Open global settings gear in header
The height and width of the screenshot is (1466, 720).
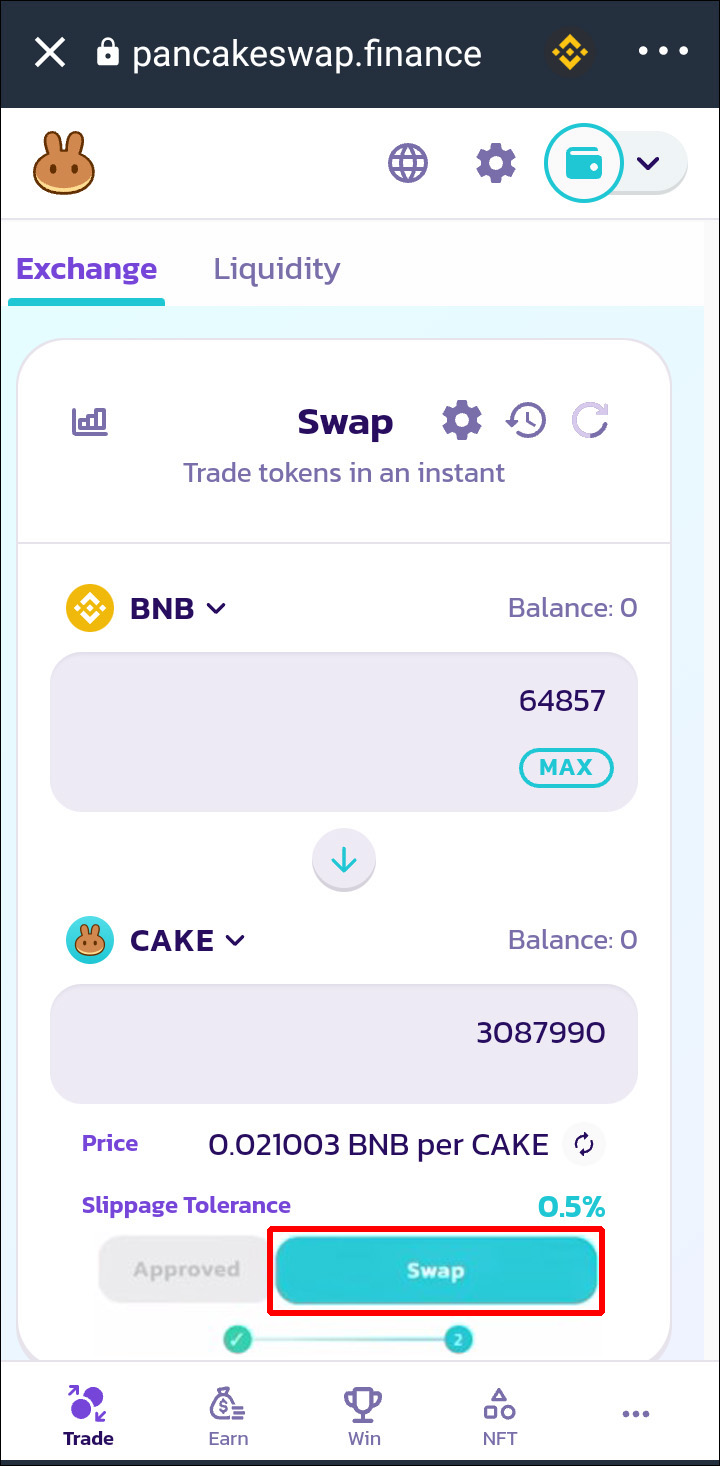[495, 162]
